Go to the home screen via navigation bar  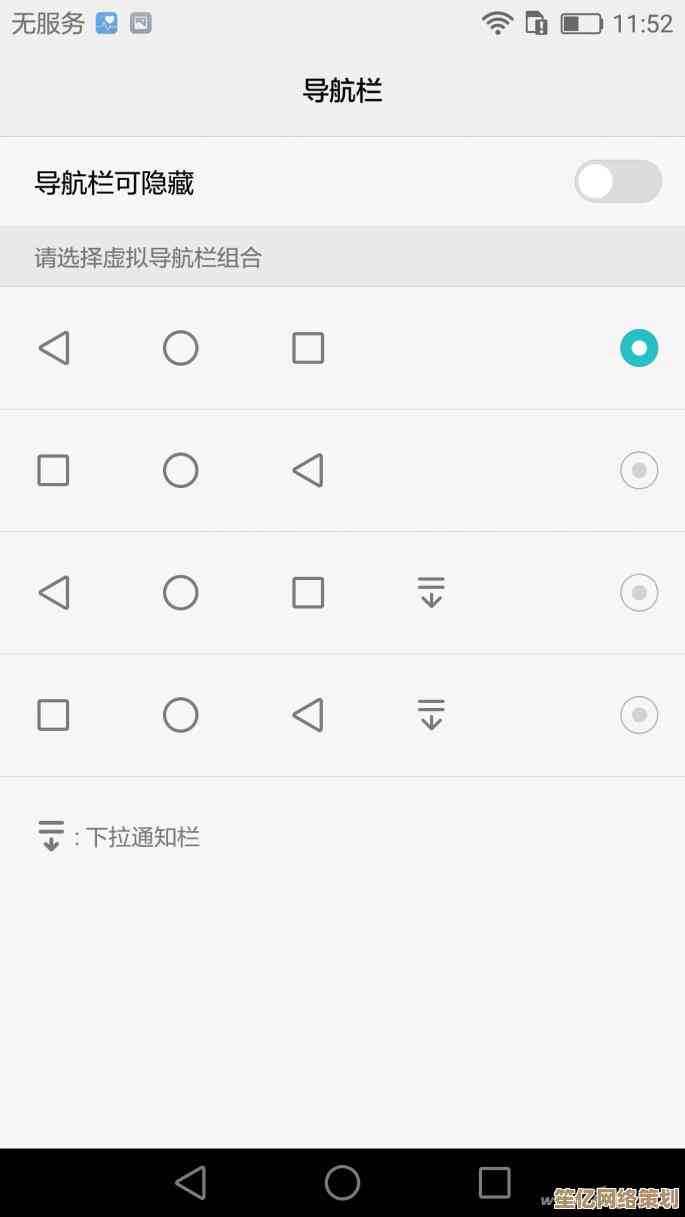(x=342, y=1182)
